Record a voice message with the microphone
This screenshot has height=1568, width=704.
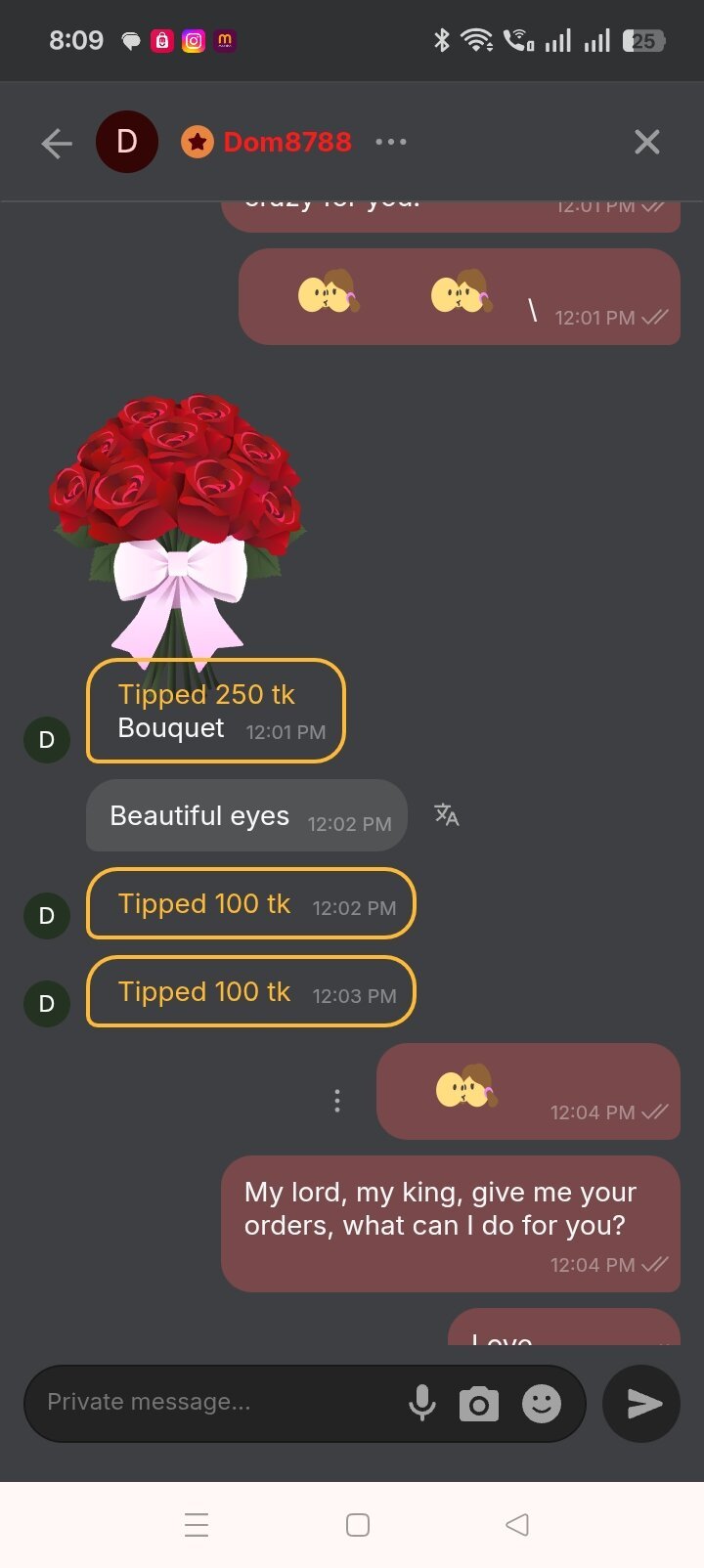click(x=422, y=1403)
